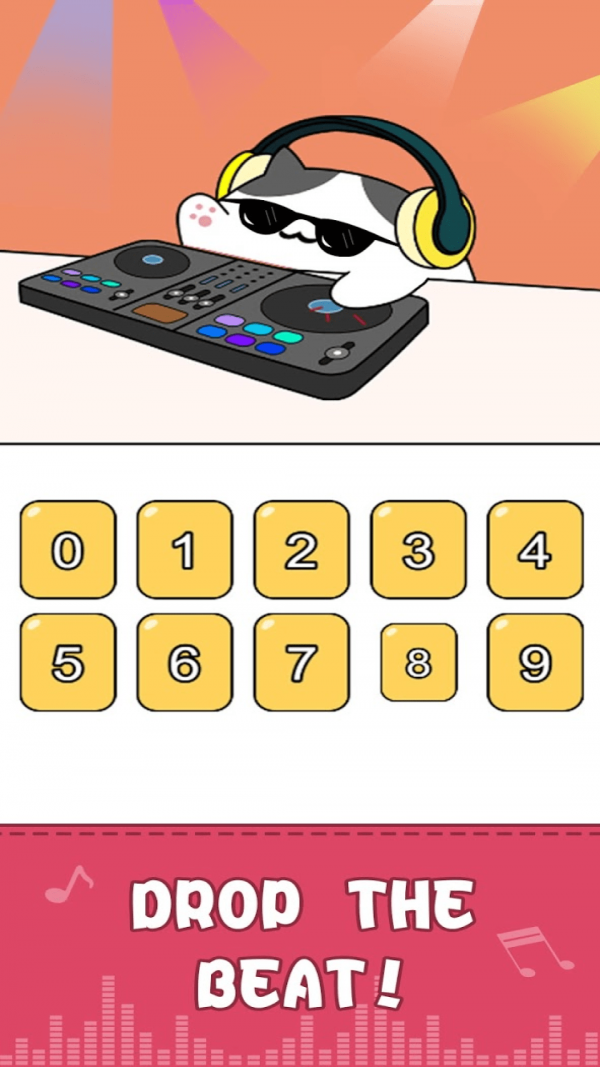Trigger the number 7 pad
This screenshot has height=1067, width=600.
pos(302,662)
